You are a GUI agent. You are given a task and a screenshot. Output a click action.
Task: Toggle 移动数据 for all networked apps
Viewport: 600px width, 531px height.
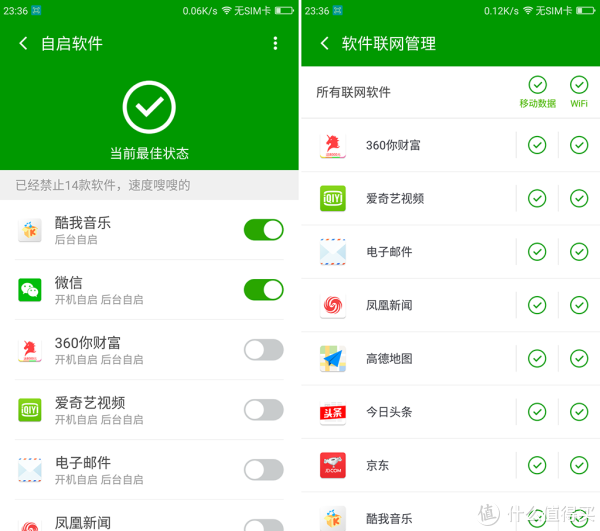537,86
